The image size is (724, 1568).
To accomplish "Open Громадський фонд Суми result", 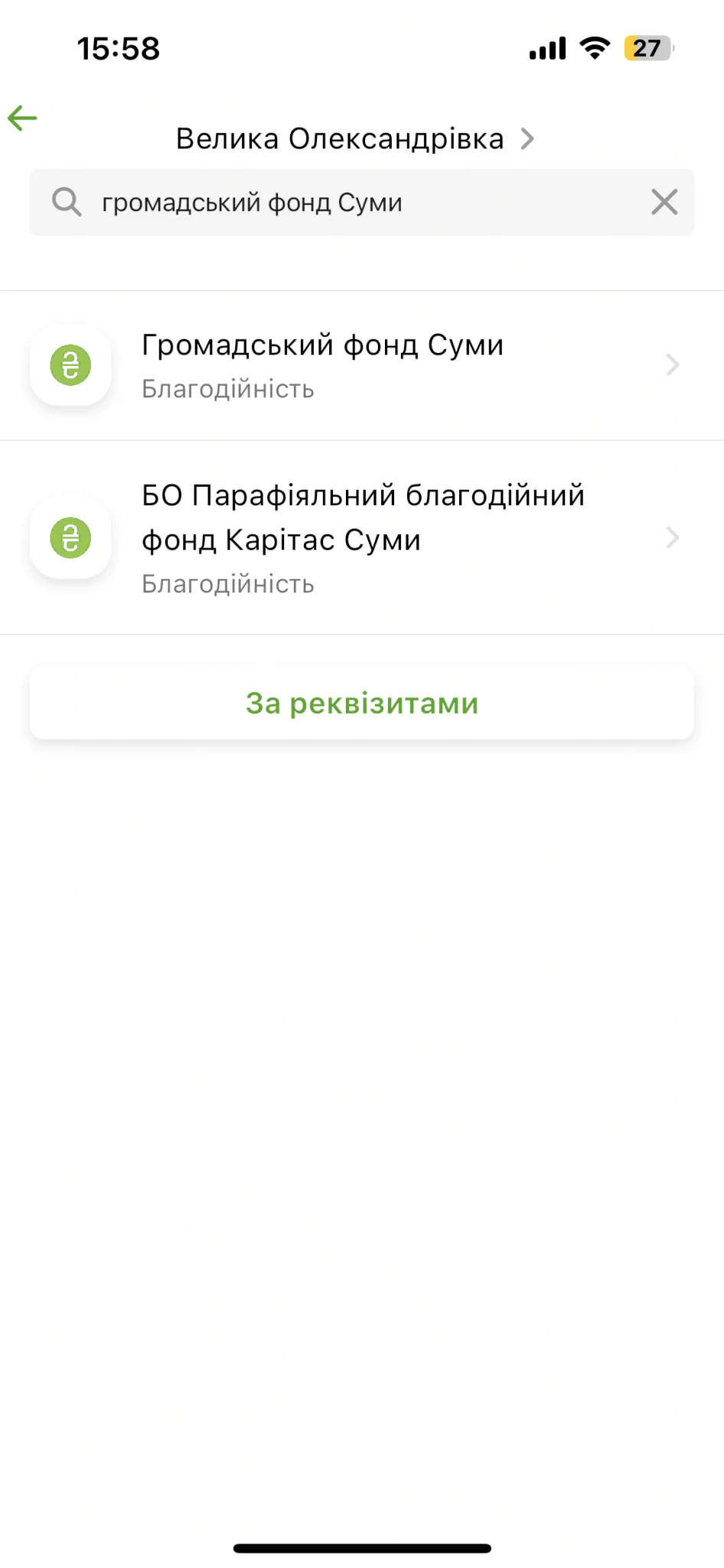I will tap(361, 365).
